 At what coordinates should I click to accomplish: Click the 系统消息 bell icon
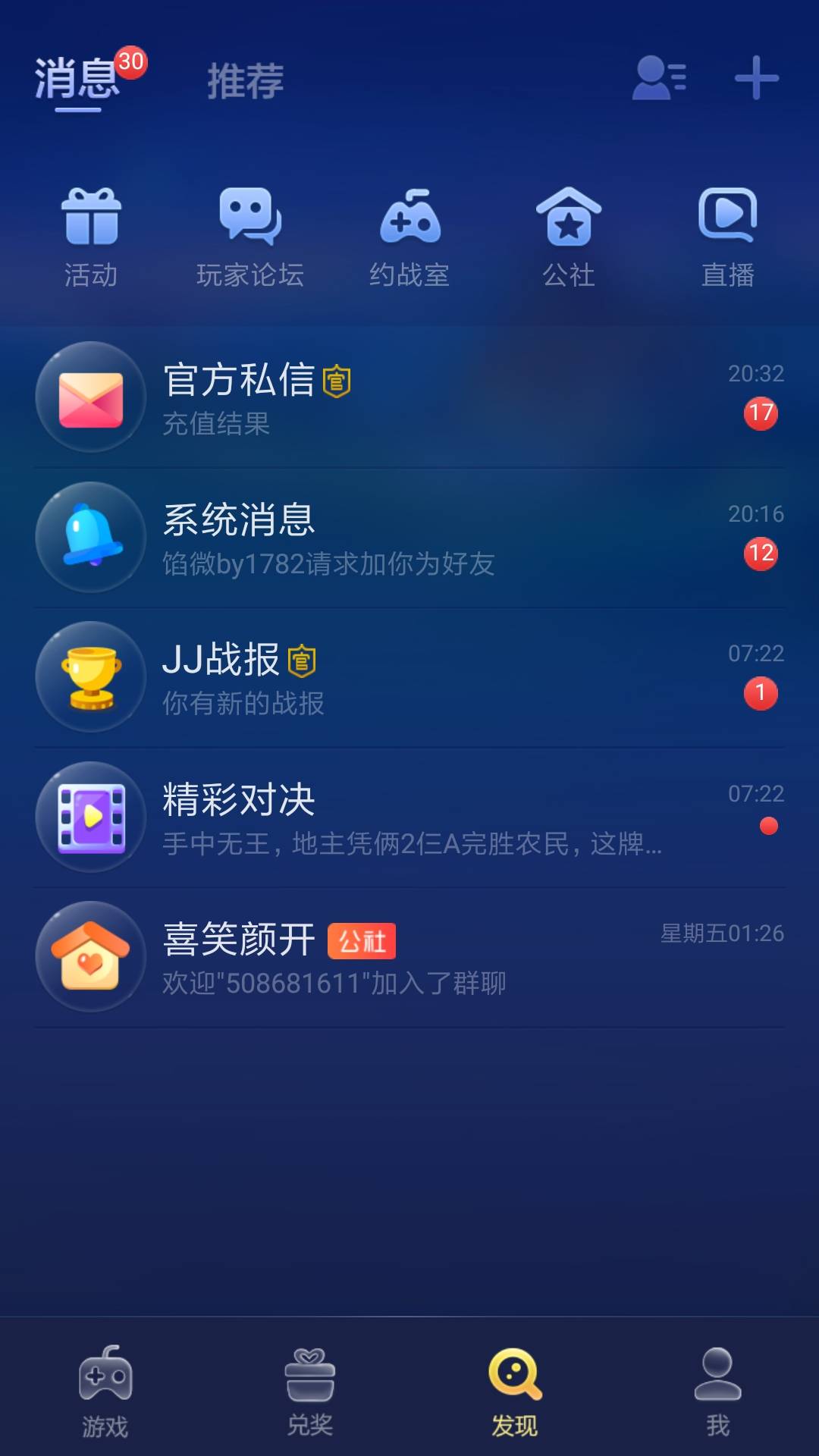coord(90,537)
